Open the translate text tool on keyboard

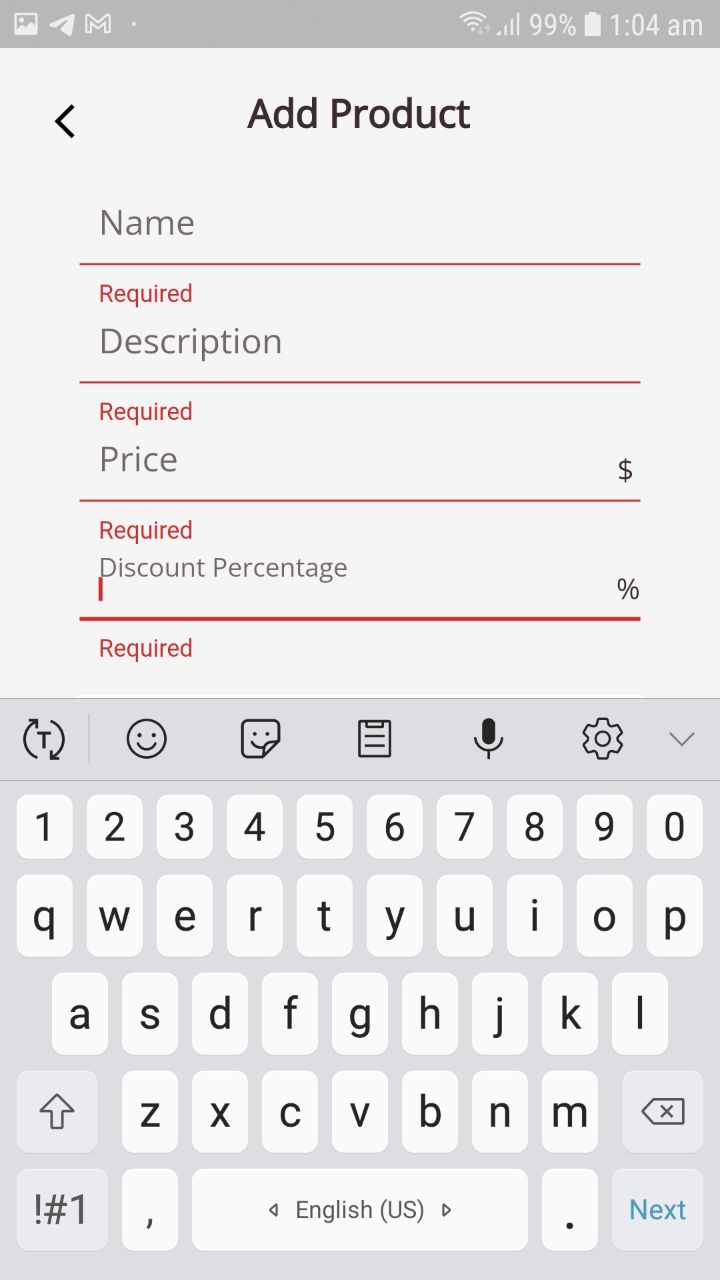point(43,739)
